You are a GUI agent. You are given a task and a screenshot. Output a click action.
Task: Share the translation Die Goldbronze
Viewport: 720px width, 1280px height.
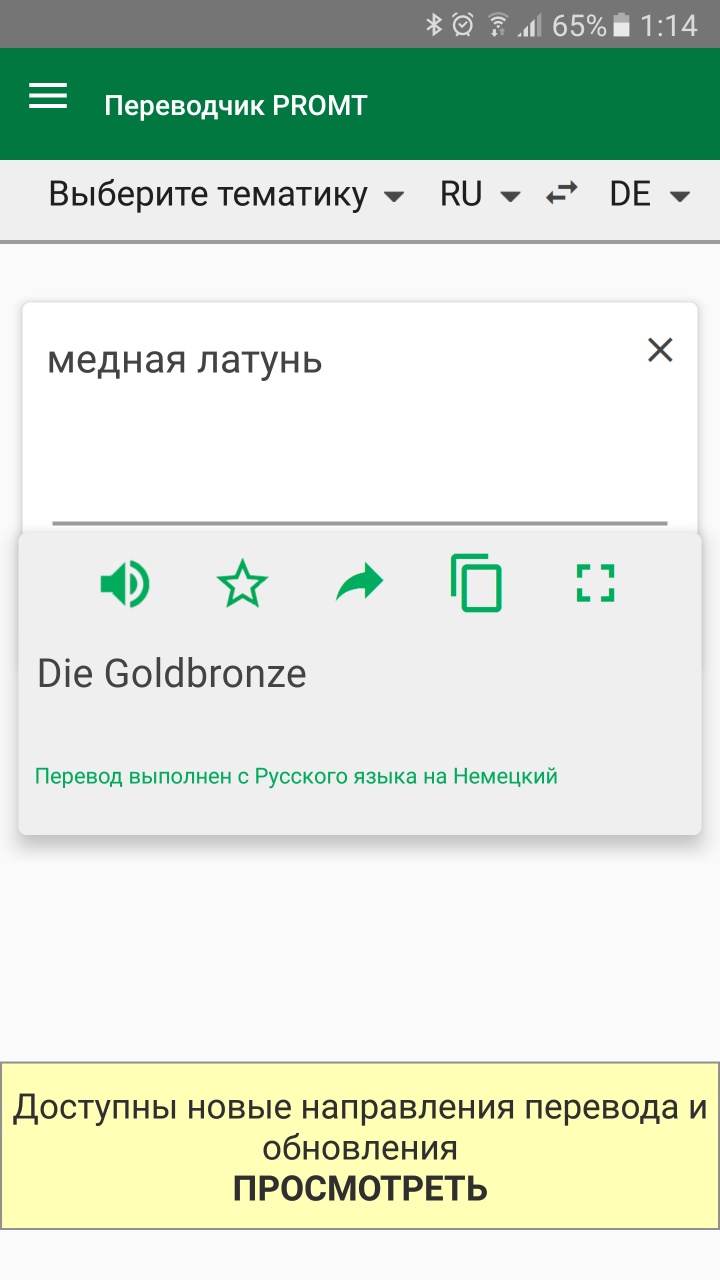click(x=360, y=583)
